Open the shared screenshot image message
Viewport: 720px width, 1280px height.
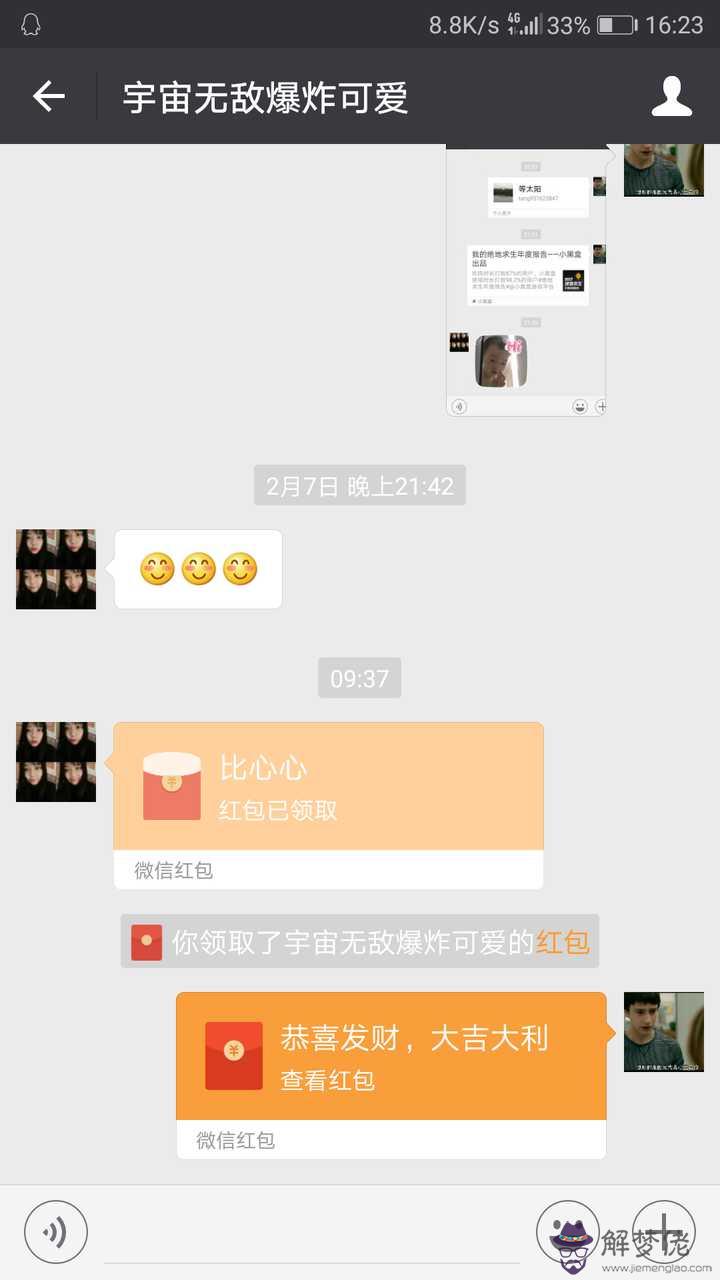coord(526,280)
